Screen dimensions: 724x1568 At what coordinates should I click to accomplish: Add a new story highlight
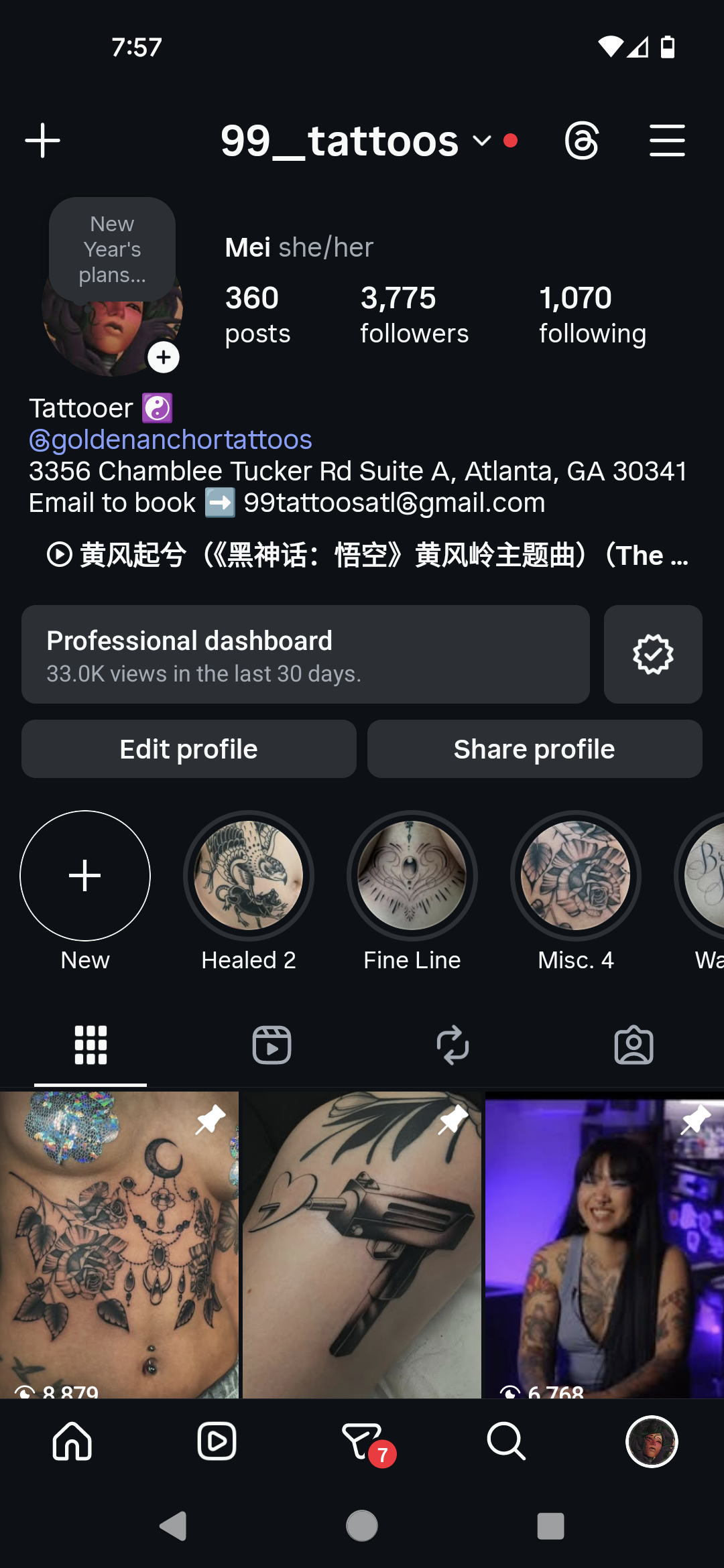pyautogui.click(x=84, y=876)
